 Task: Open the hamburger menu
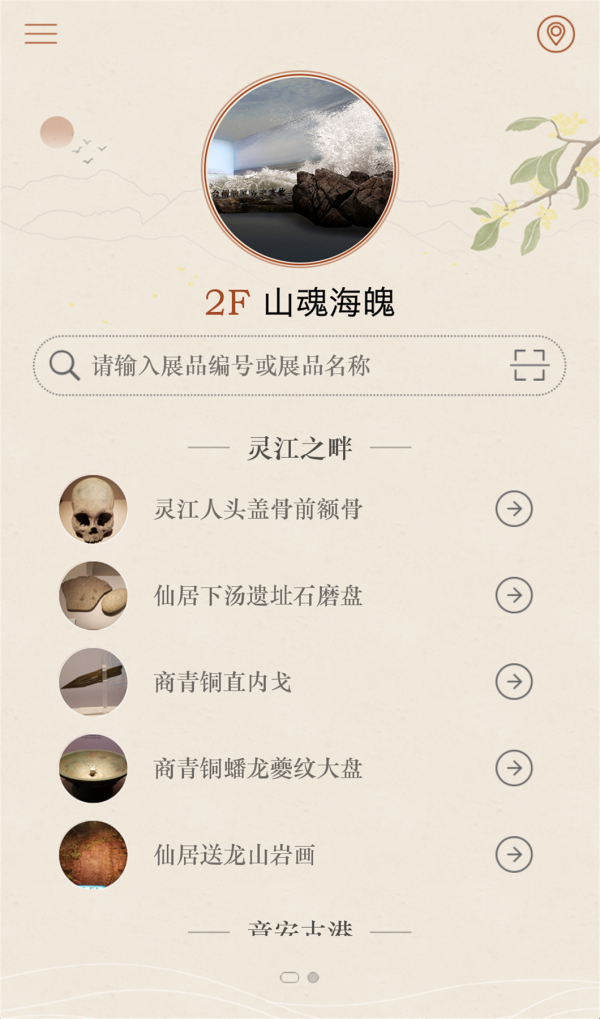pos(41,34)
